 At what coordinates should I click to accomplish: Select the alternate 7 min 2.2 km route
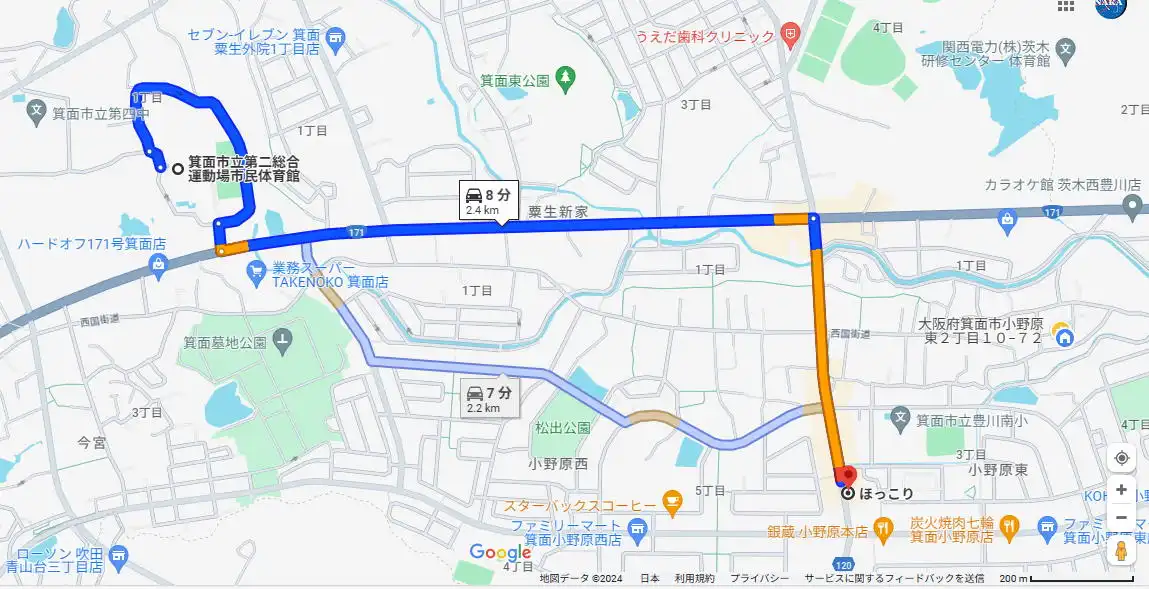(x=489, y=399)
